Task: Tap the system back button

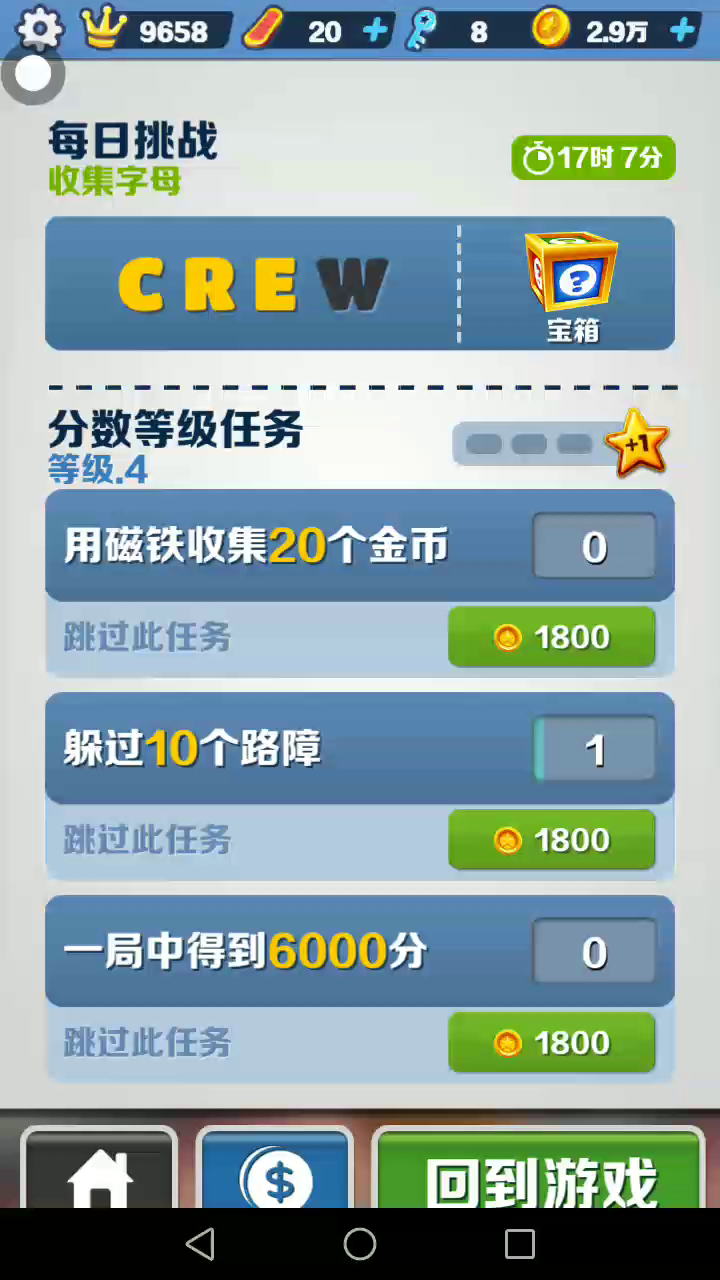Action: pos(200,1244)
